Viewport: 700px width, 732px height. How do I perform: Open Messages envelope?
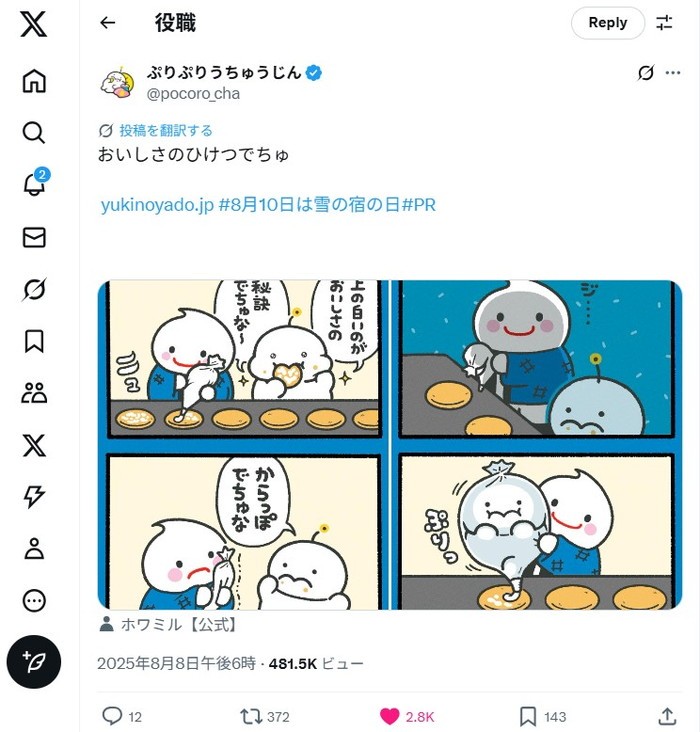34,237
